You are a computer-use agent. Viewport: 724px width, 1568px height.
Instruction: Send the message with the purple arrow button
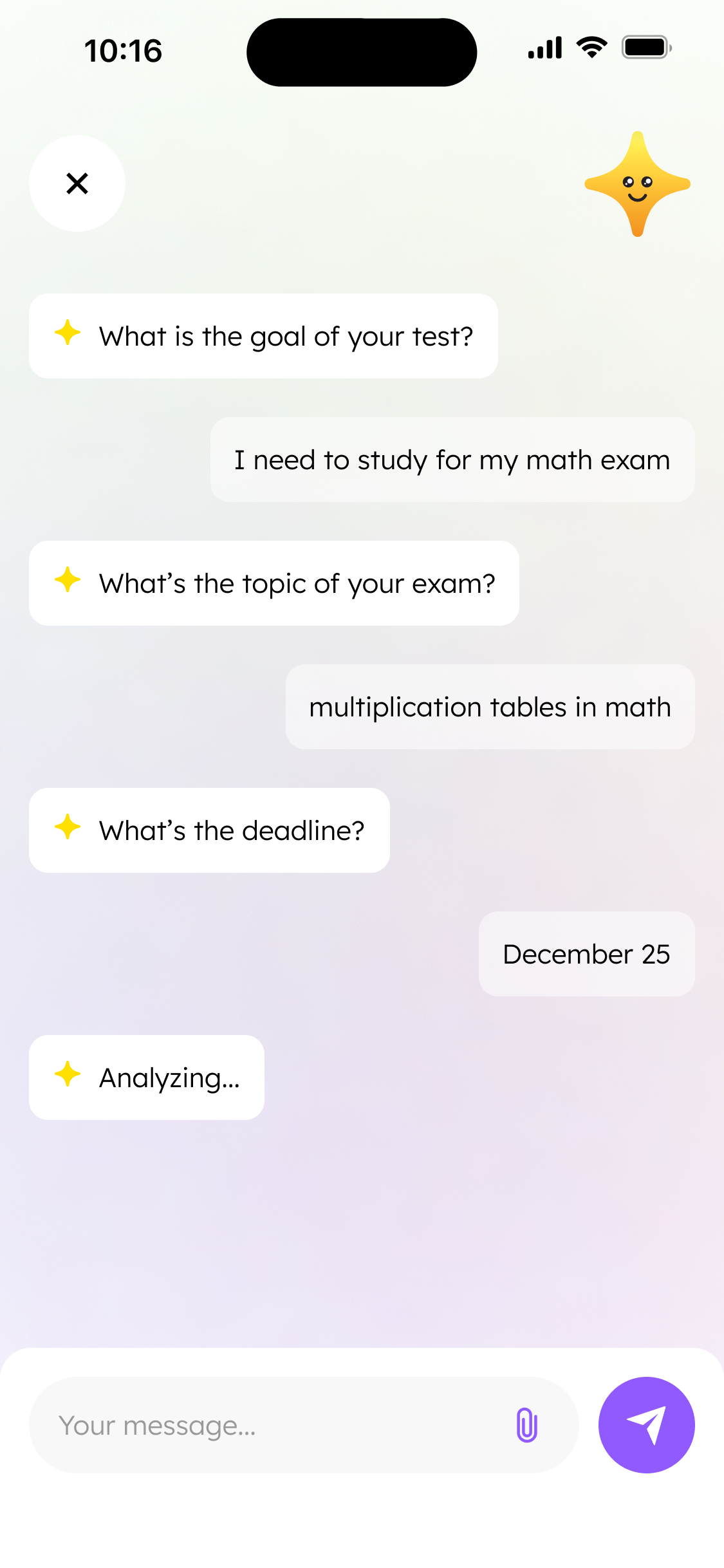tap(646, 1425)
